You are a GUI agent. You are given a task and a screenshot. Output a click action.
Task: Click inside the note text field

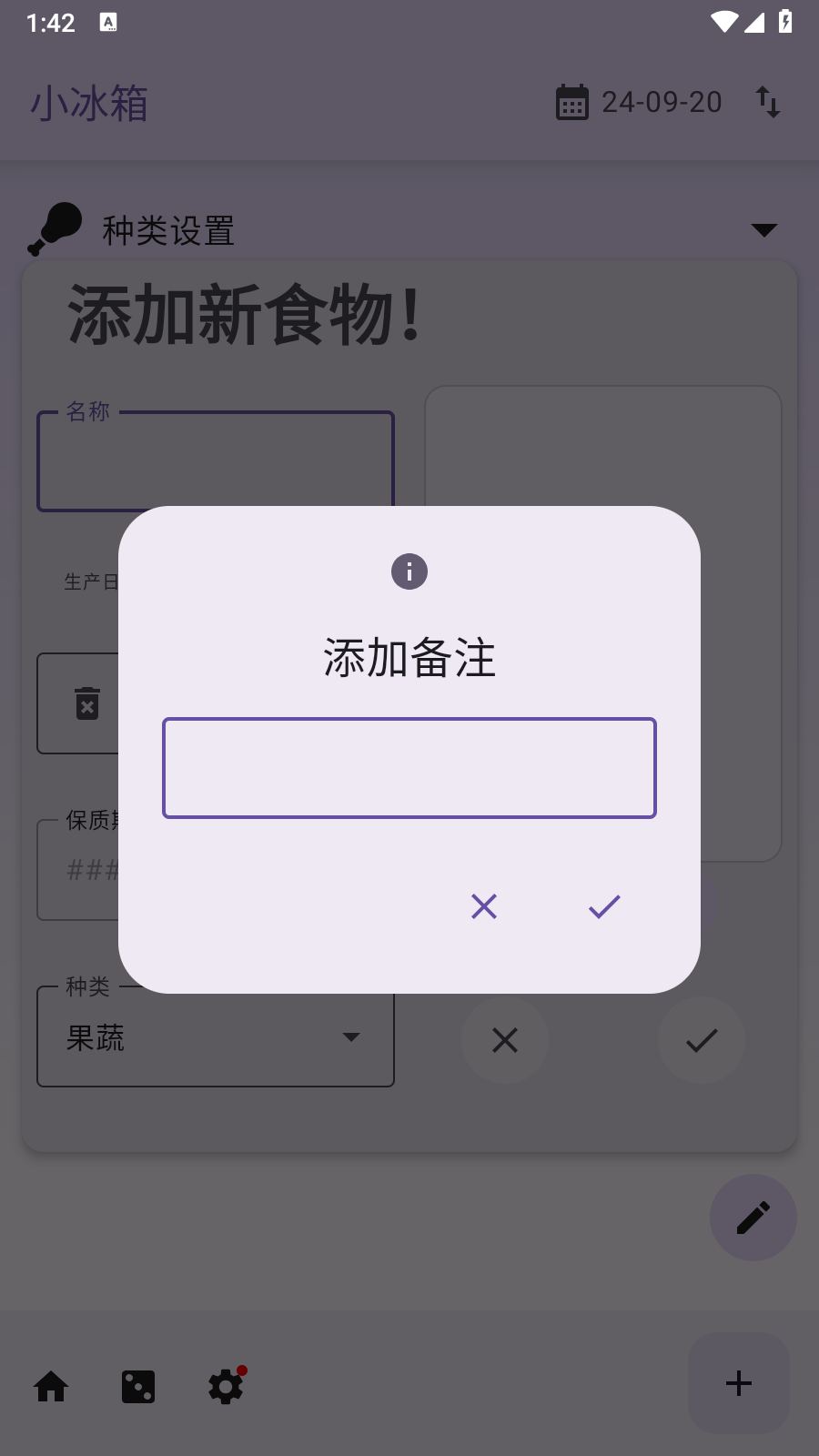[409, 767]
